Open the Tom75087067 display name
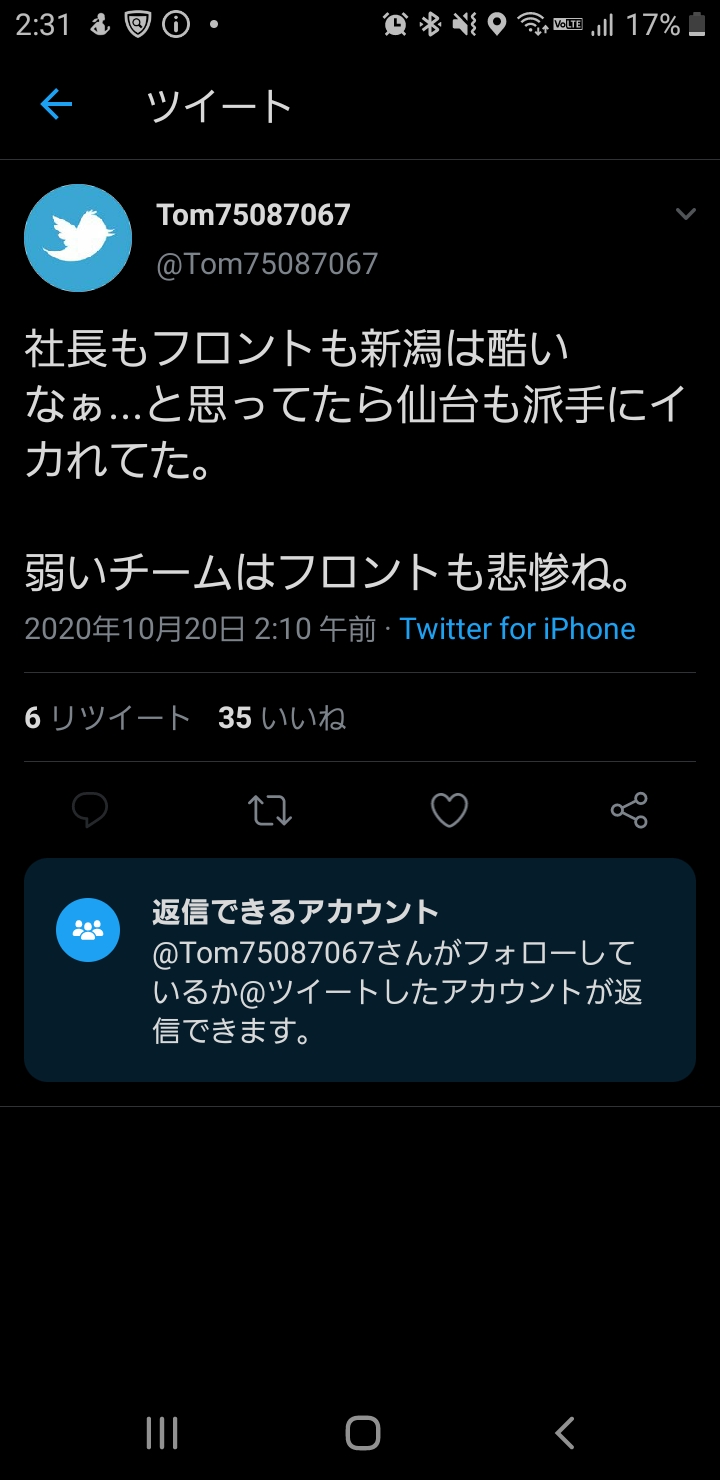720x1480 pixels. point(253,214)
